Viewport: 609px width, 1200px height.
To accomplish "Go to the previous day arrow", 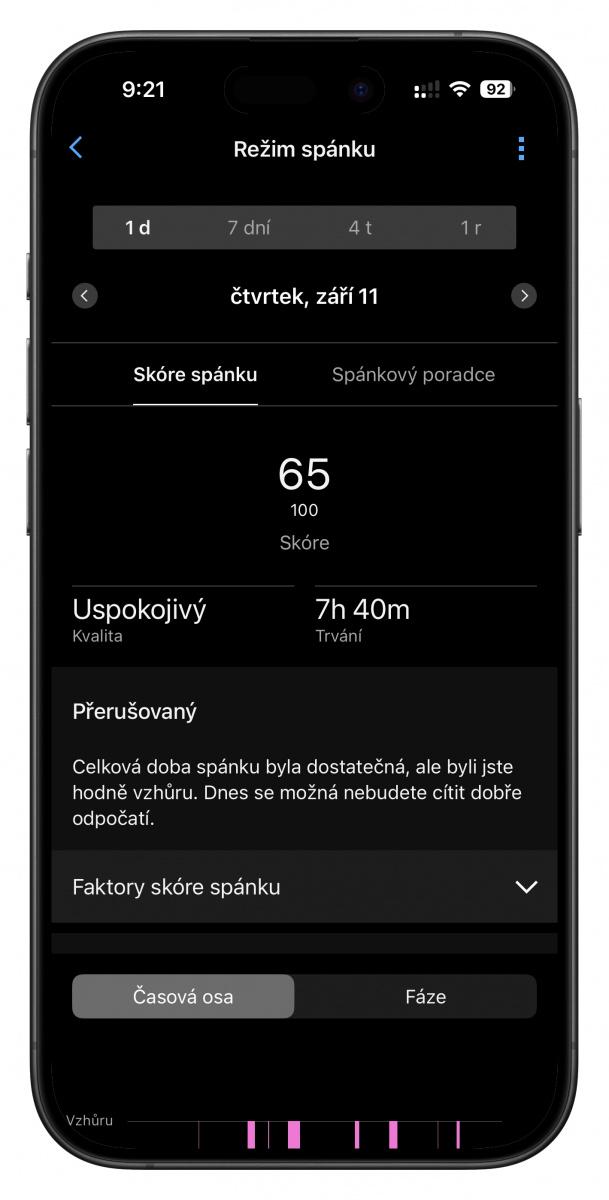I will [85, 296].
